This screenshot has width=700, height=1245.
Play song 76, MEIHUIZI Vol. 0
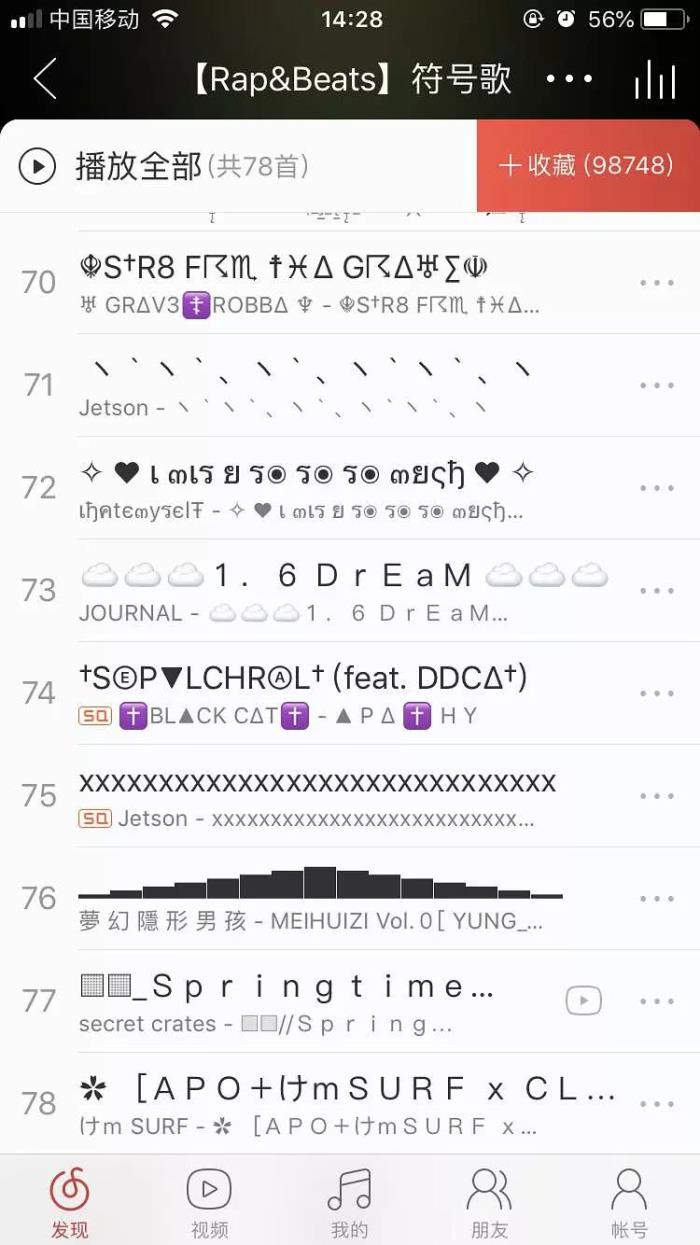click(310, 897)
